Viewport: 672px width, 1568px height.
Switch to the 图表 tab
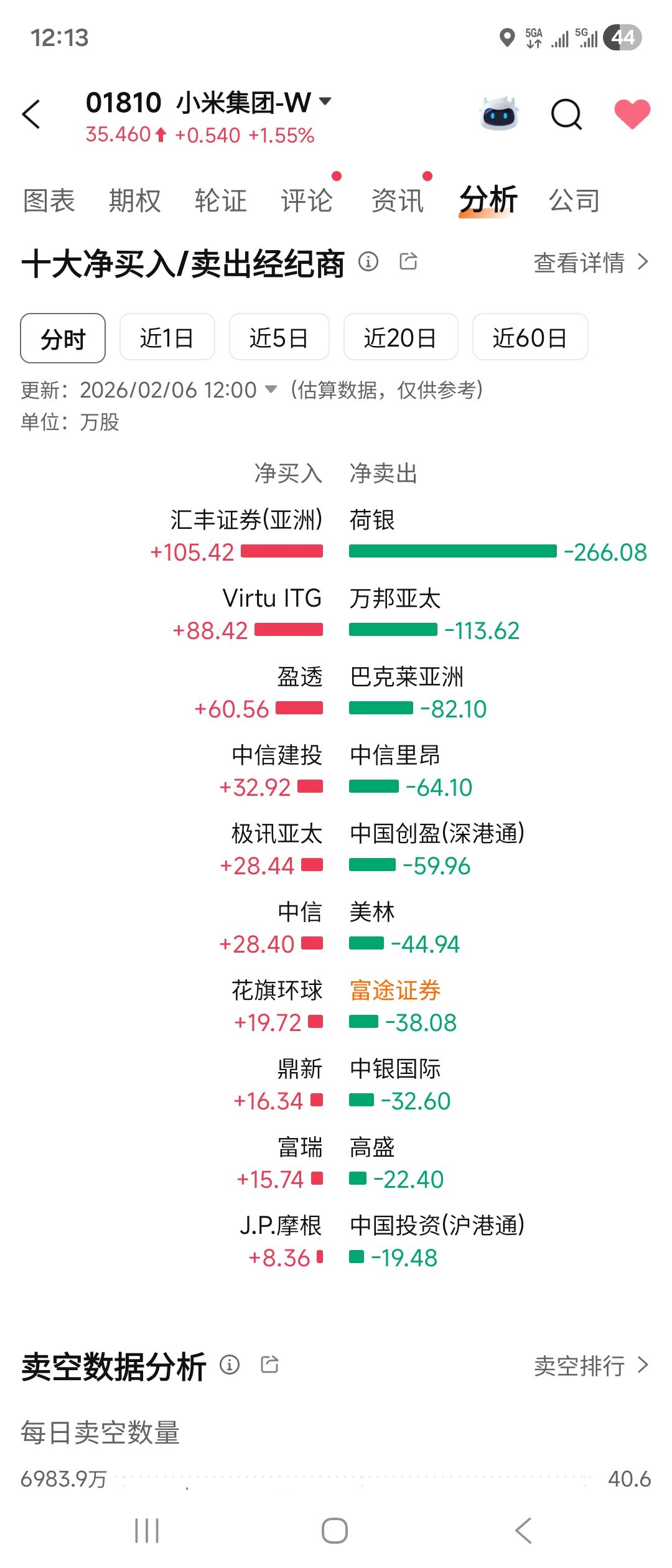pyautogui.click(x=49, y=201)
